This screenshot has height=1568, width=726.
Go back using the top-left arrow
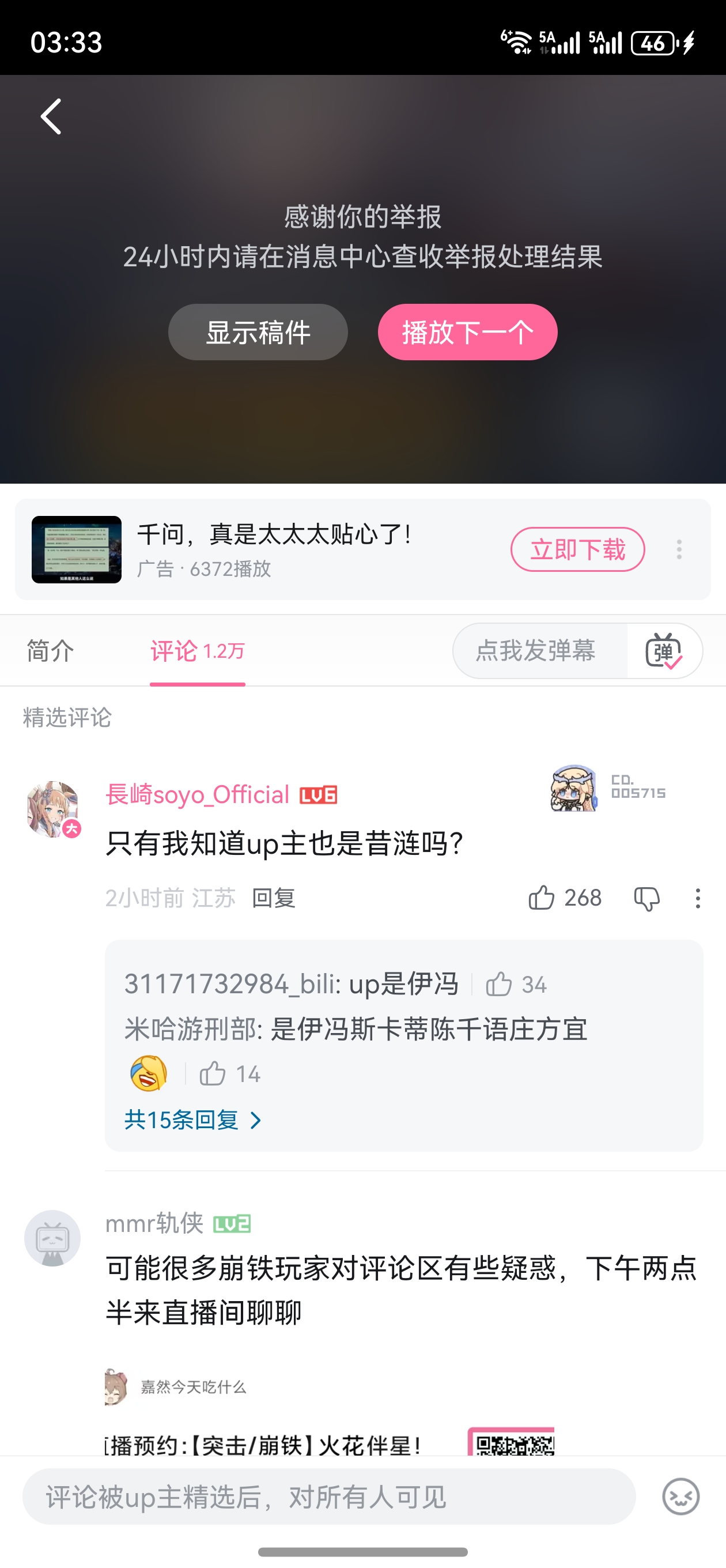(51, 116)
